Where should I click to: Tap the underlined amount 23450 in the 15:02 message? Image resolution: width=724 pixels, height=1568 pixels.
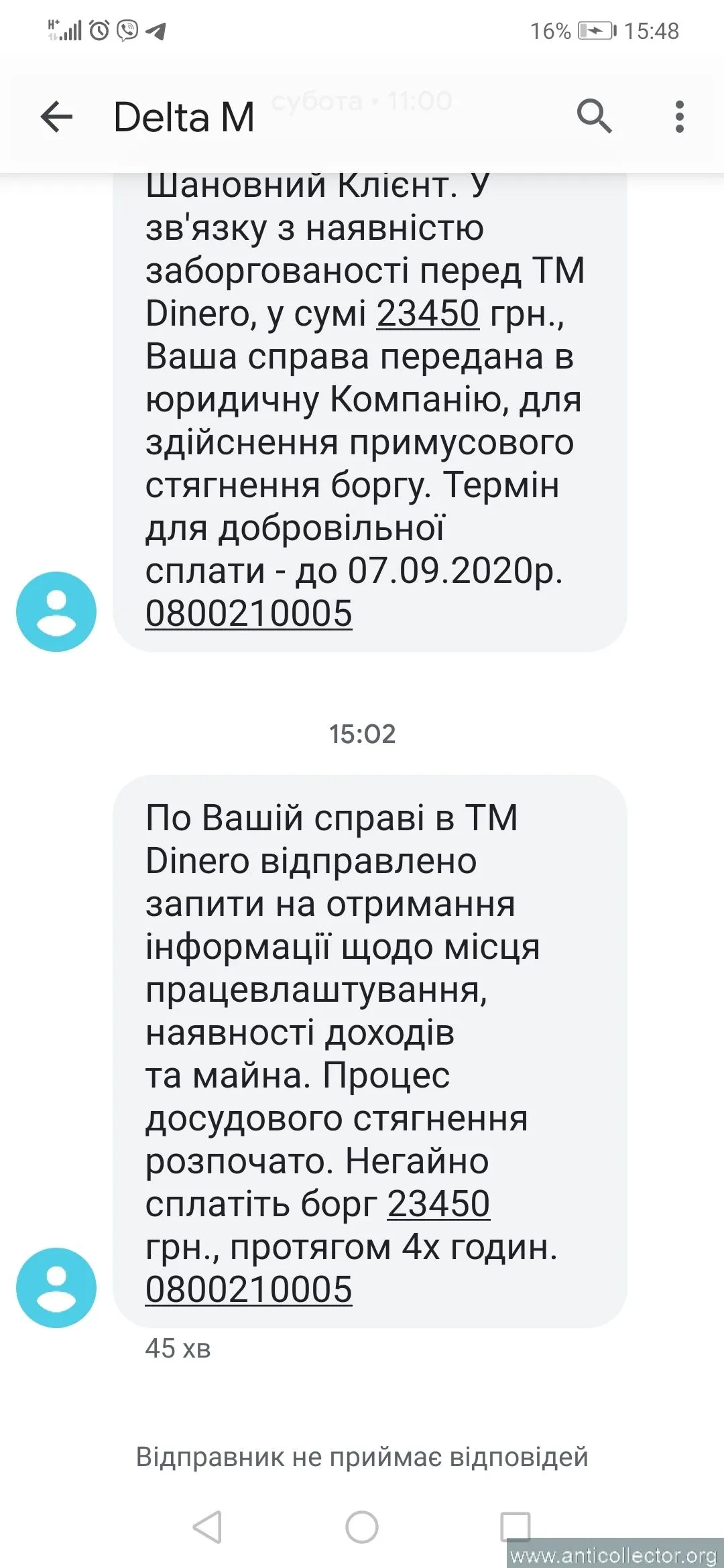pos(438,1203)
